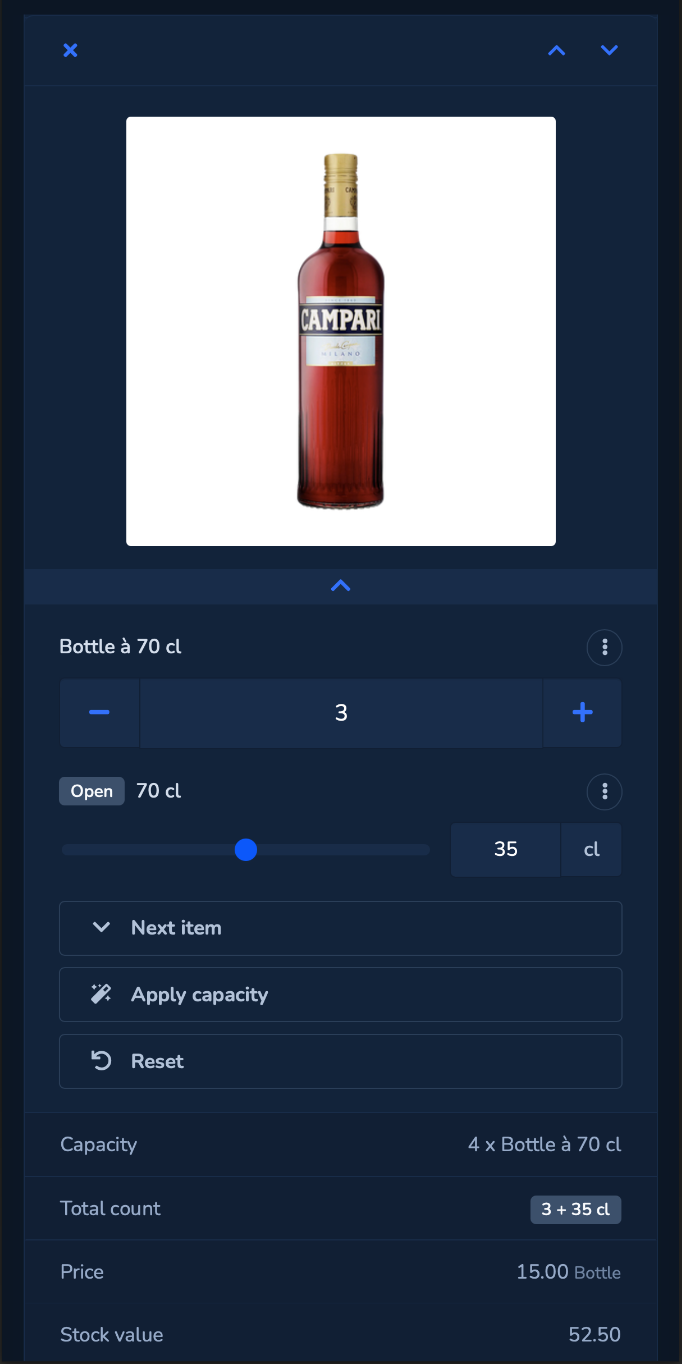Apply capacity to this item
The height and width of the screenshot is (1364, 682).
pyautogui.click(x=341, y=995)
